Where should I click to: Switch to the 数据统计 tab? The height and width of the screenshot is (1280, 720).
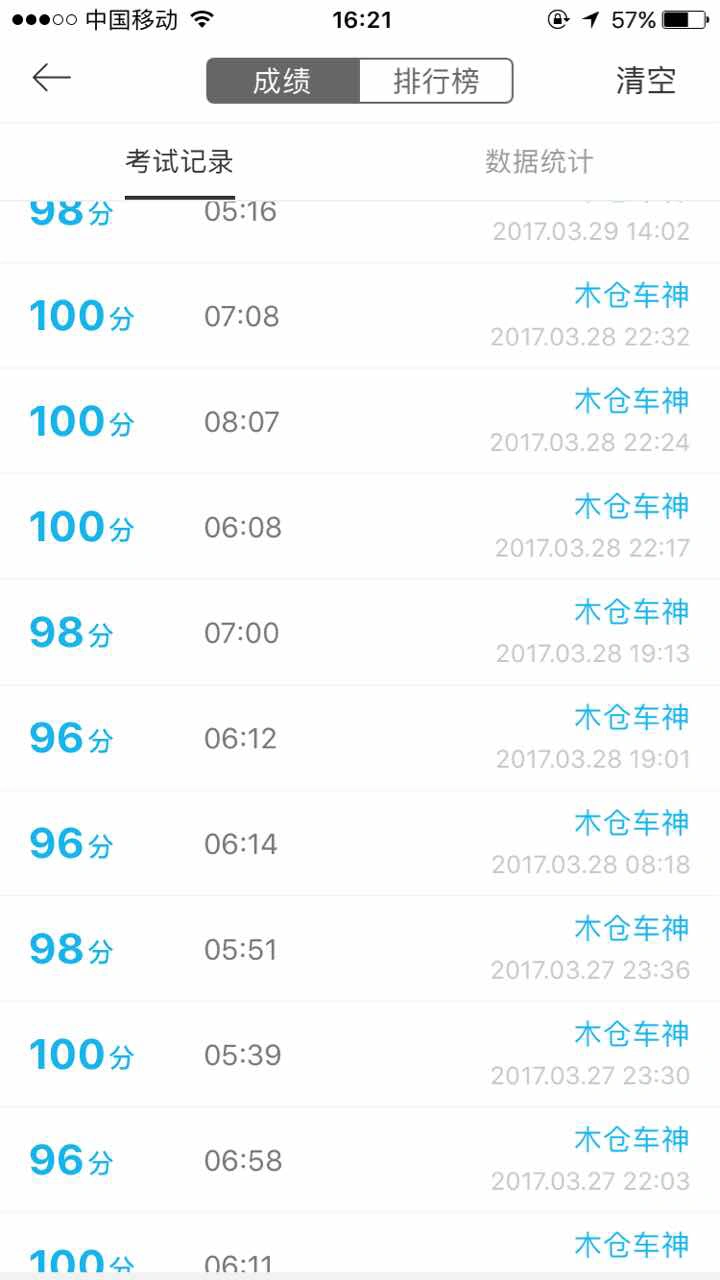[540, 162]
